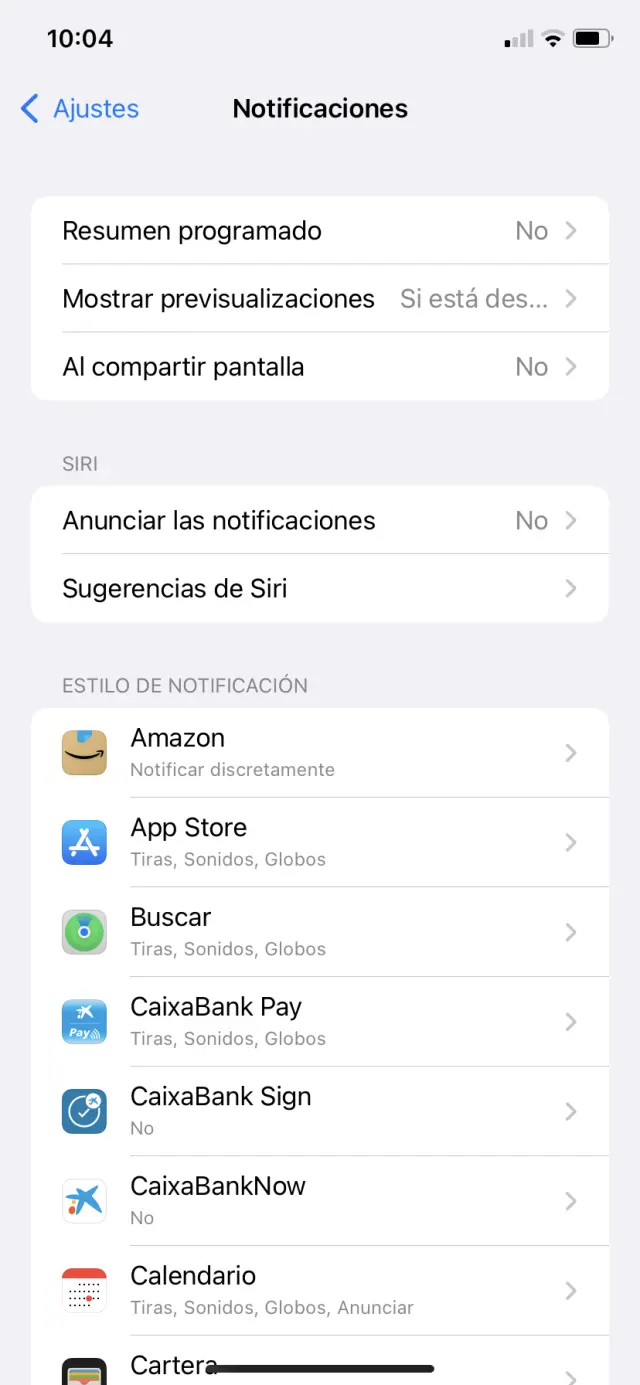Open Mostrar previsualizaciones option
The image size is (640, 1385).
[x=320, y=299]
